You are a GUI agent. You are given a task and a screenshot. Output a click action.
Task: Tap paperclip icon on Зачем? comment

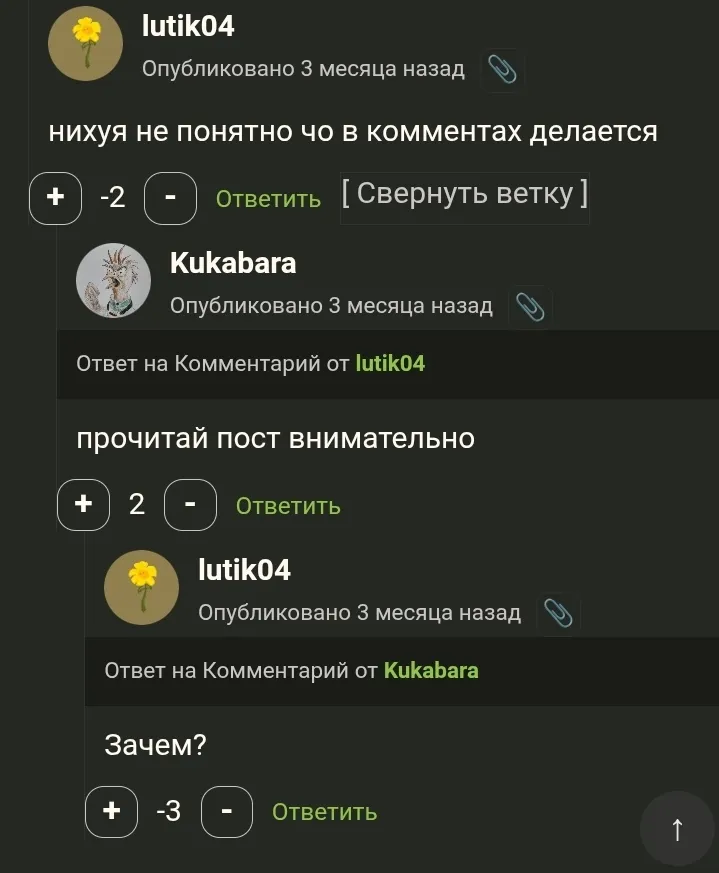[x=558, y=612]
